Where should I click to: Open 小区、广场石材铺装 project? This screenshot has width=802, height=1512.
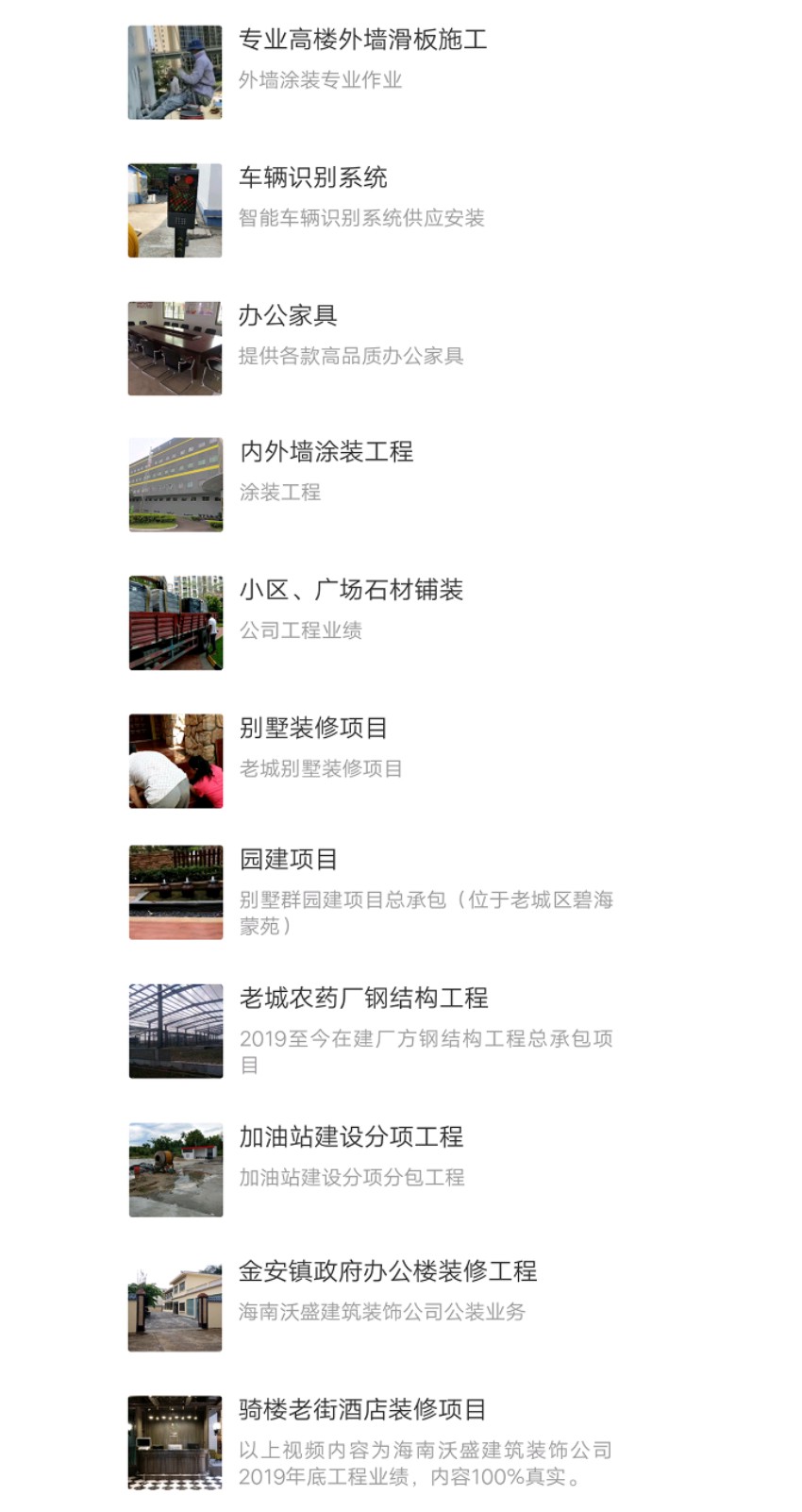tap(351, 591)
